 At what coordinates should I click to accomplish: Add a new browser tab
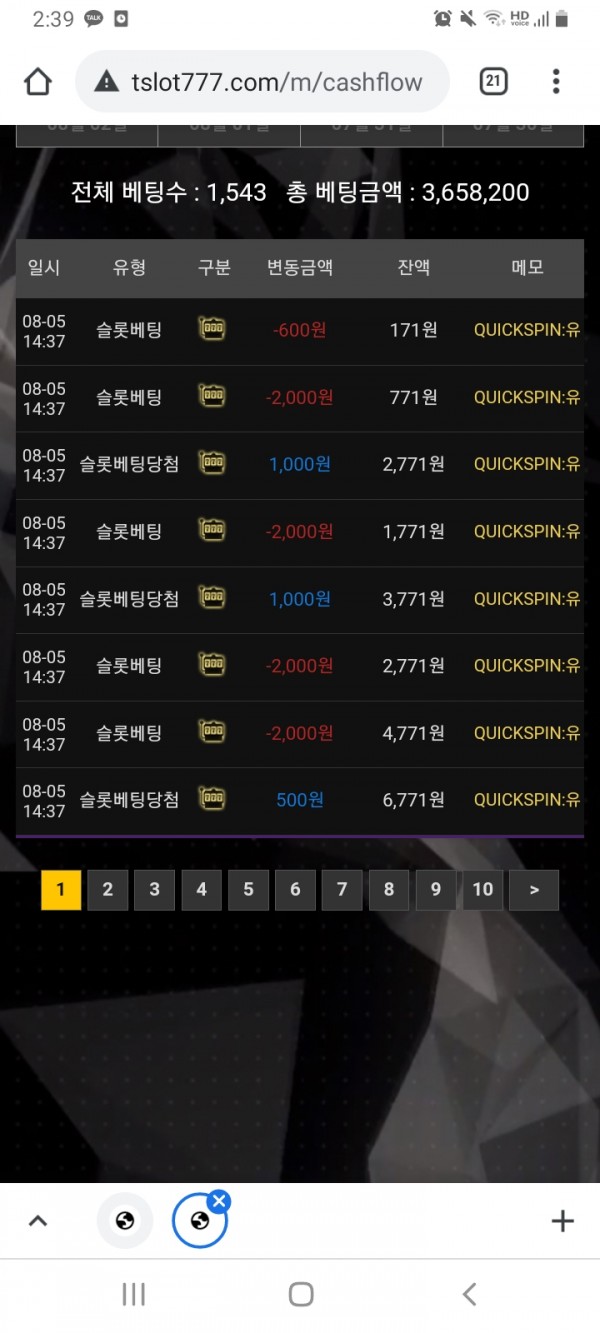tap(562, 1221)
